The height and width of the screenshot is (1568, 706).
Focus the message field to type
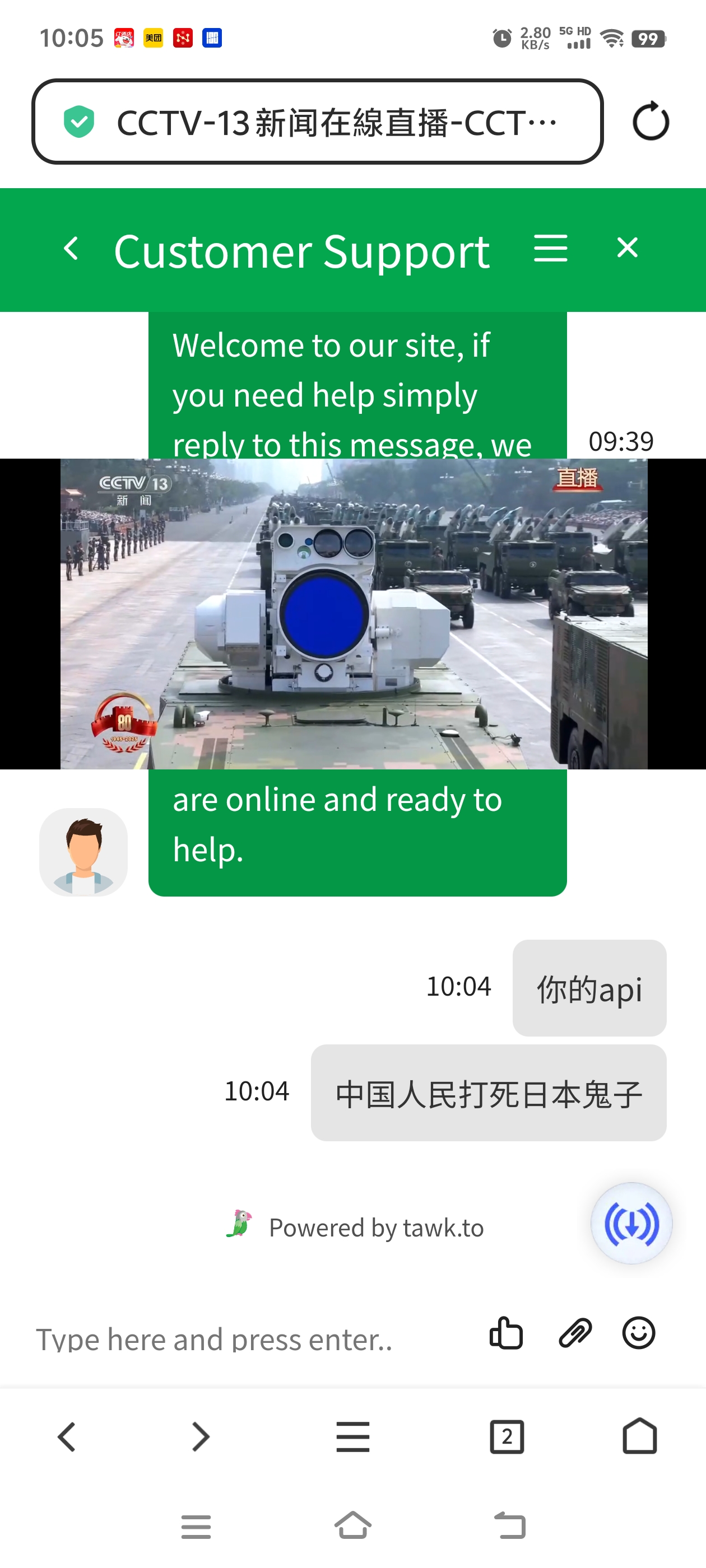244,1339
